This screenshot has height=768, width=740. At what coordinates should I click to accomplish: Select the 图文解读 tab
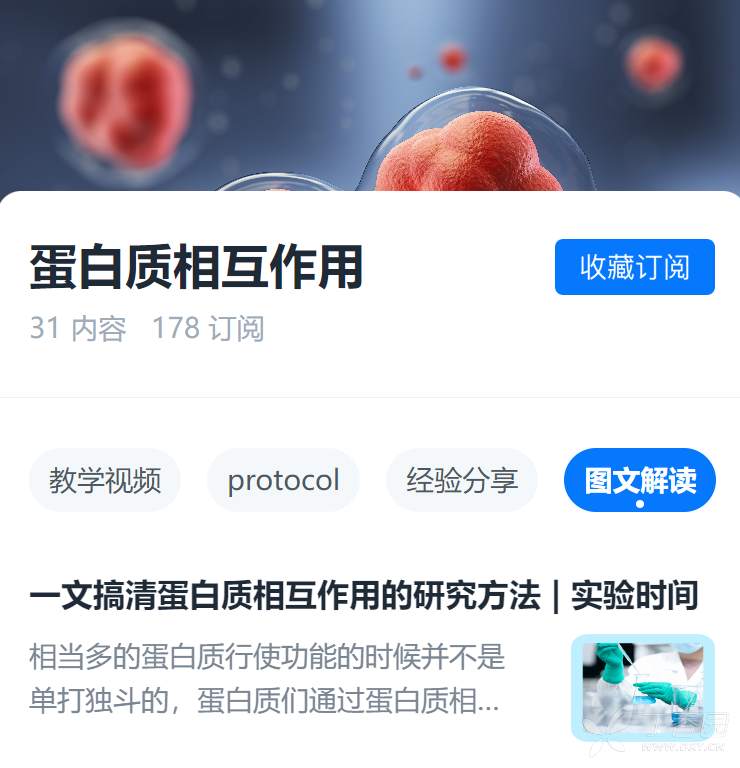pos(640,480)
